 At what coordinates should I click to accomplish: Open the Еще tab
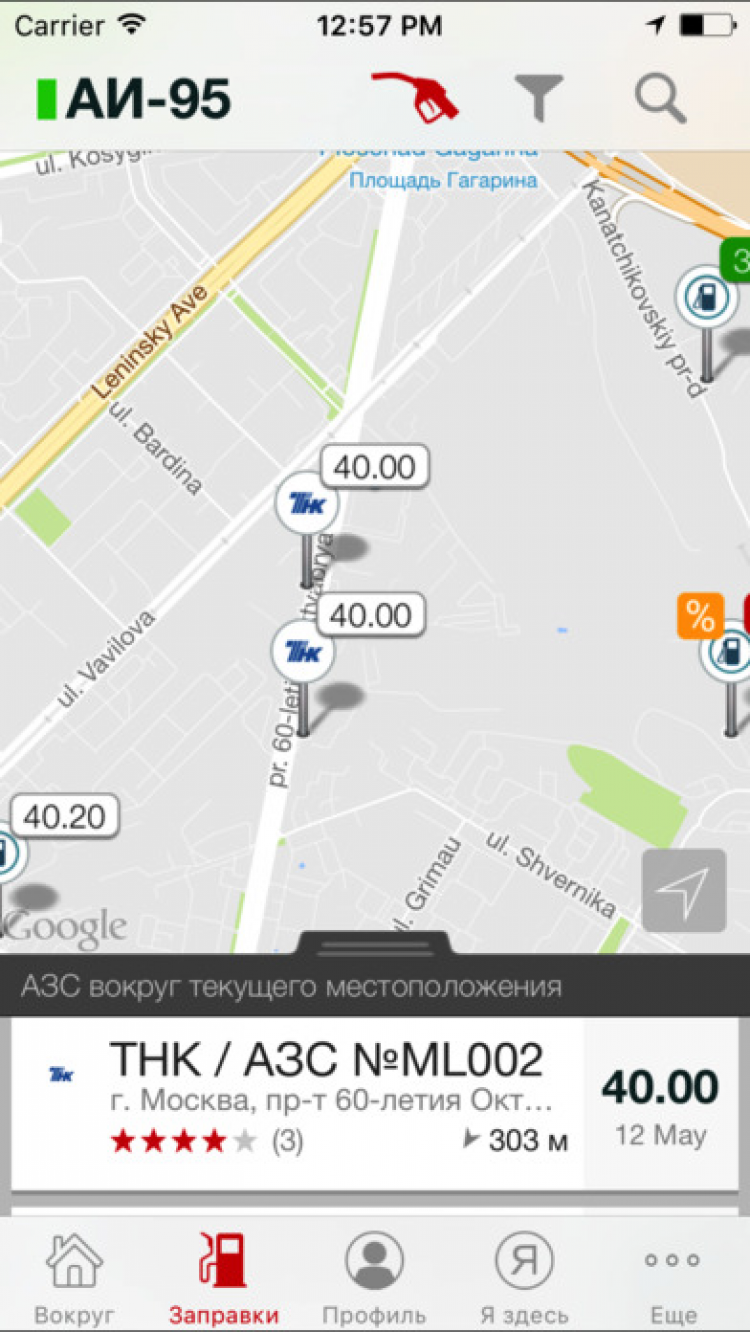click(x=672, y=1276)
